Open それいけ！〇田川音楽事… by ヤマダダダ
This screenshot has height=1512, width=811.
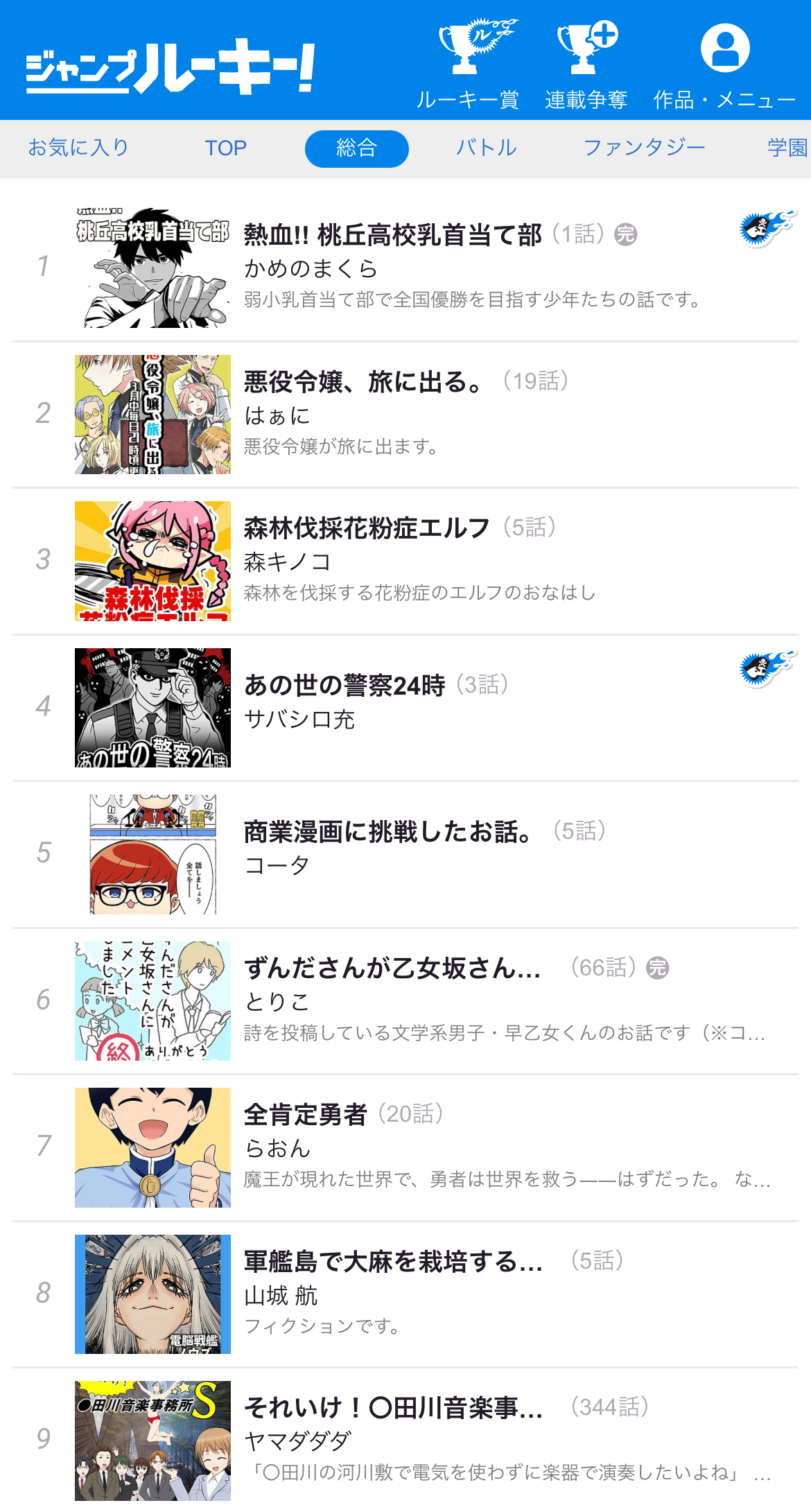pos(392,1408)
